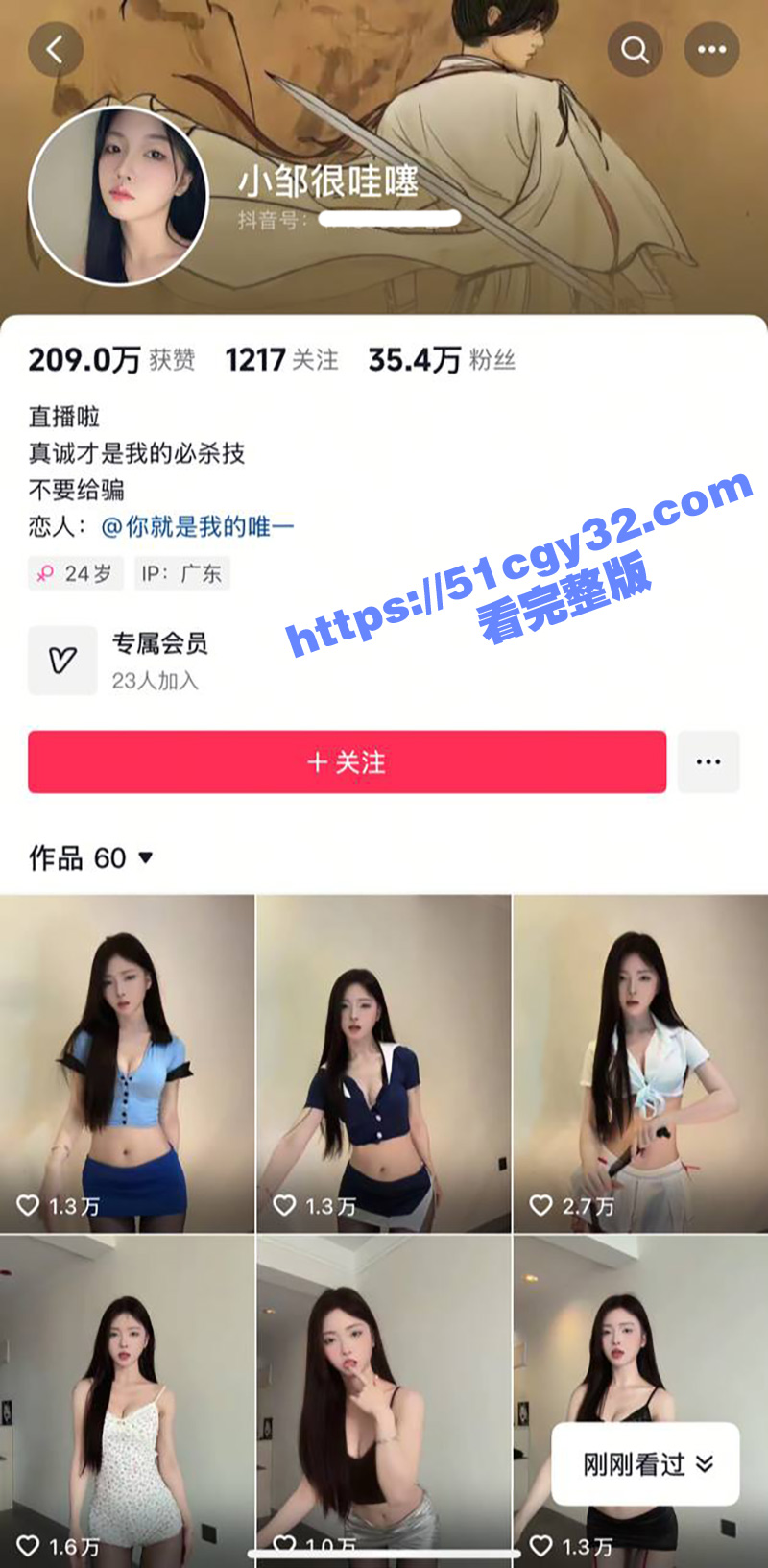This screenshot has height=1568, width=768.
Task: View the 35.4万 粉丝 followers list
Action: coord(442,360)
